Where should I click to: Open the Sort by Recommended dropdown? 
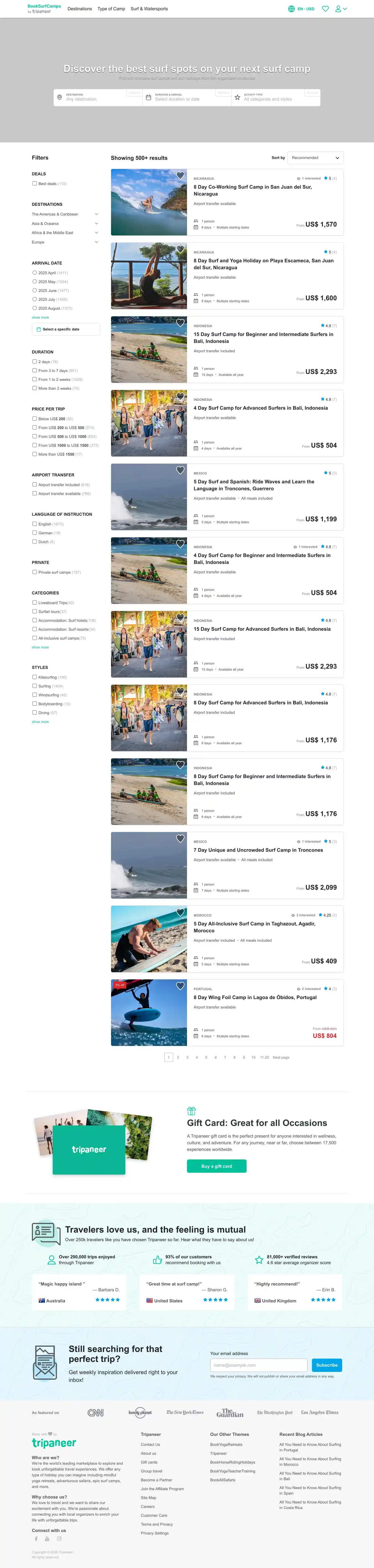(315, 158)
